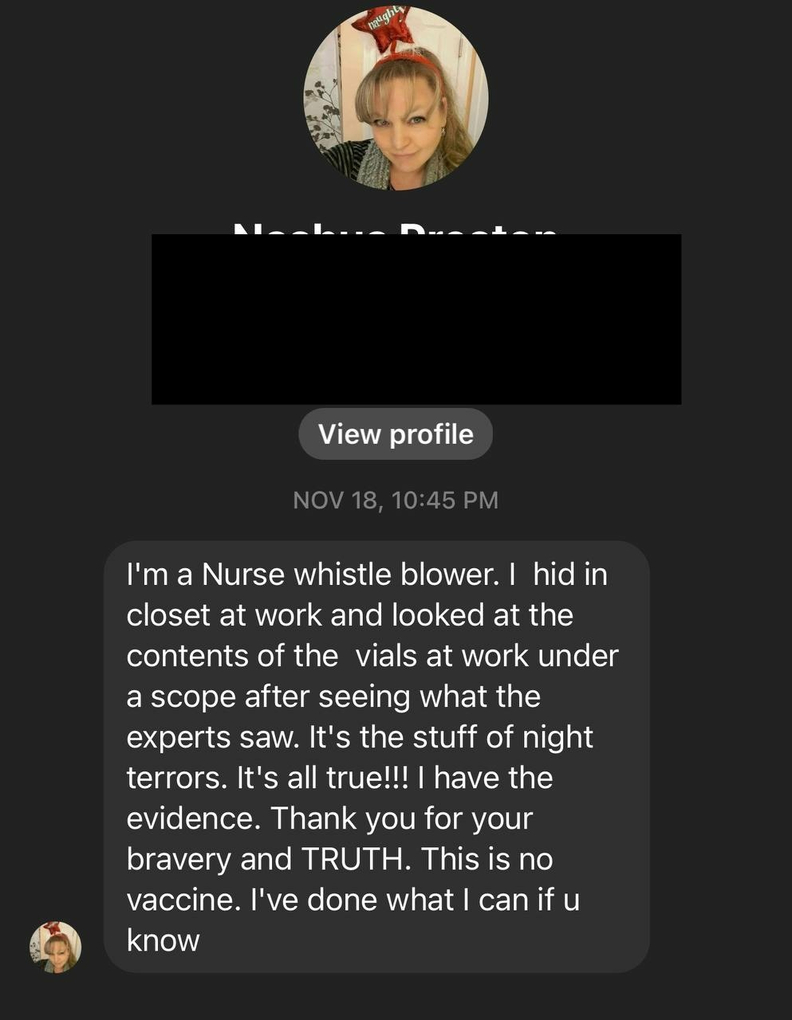This screenshot has width=792, height=1020.
Task: Open the large profile photo above the name
Action: click(396, 98)
